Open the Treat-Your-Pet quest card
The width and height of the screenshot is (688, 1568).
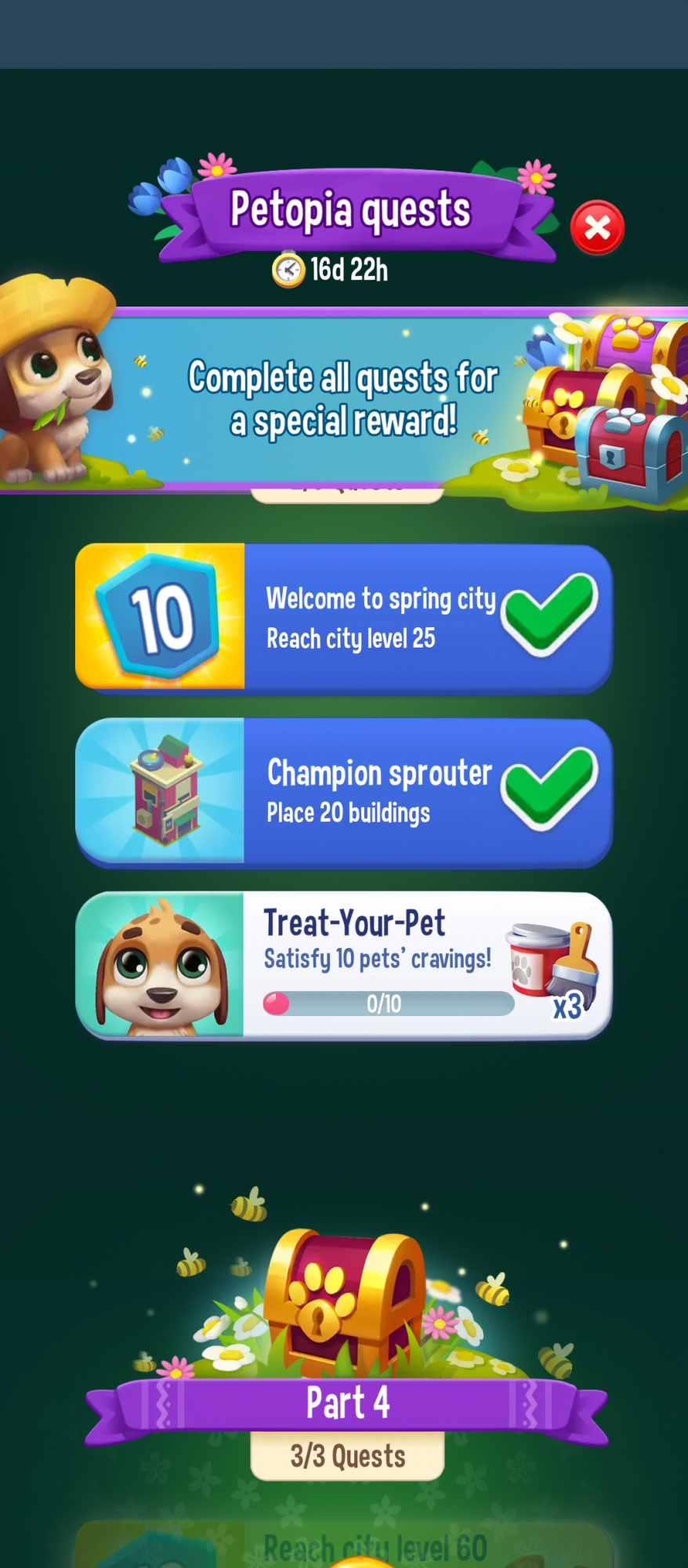coord(343,965)
